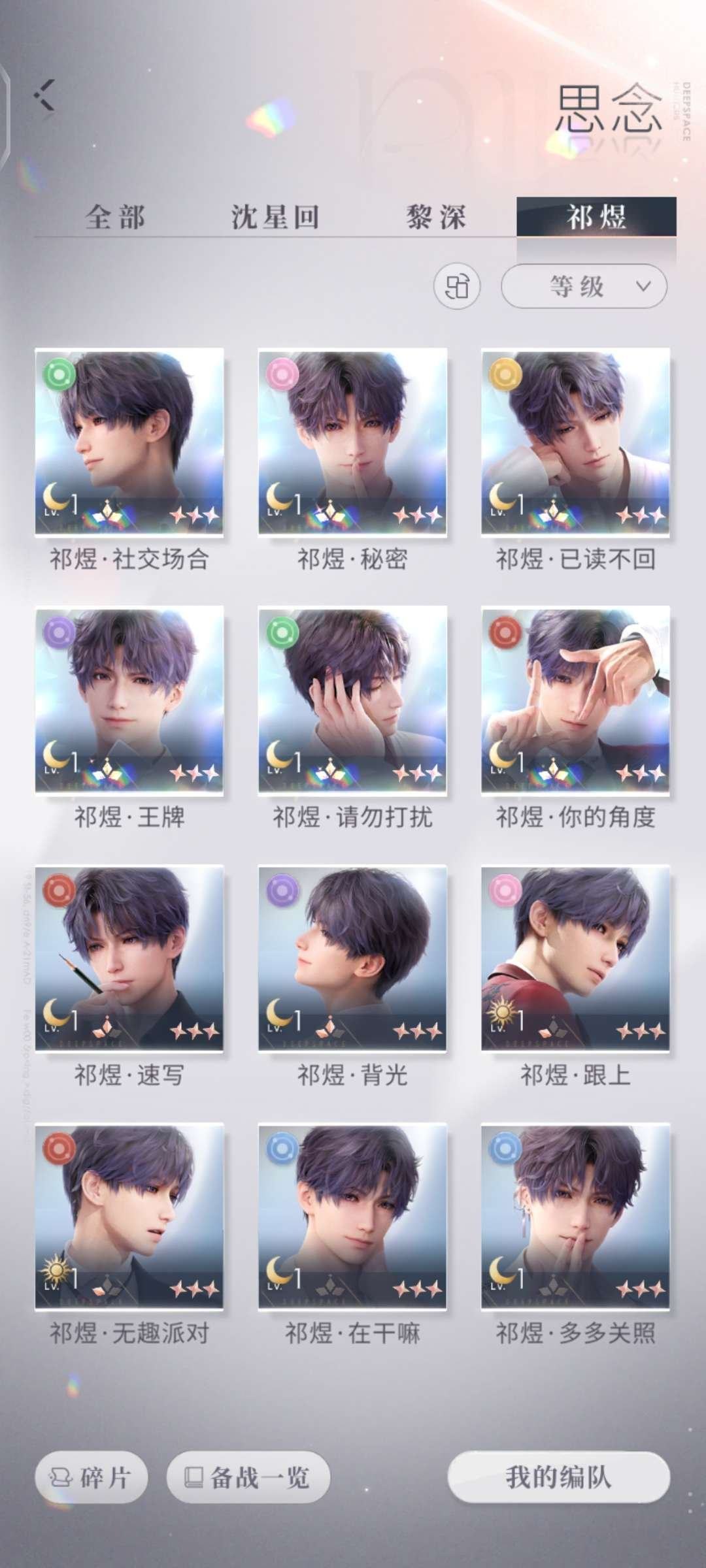Select the 祁煜·你的角度 card
Screen dimensions: 706x1568
click(x=575, y=700)
